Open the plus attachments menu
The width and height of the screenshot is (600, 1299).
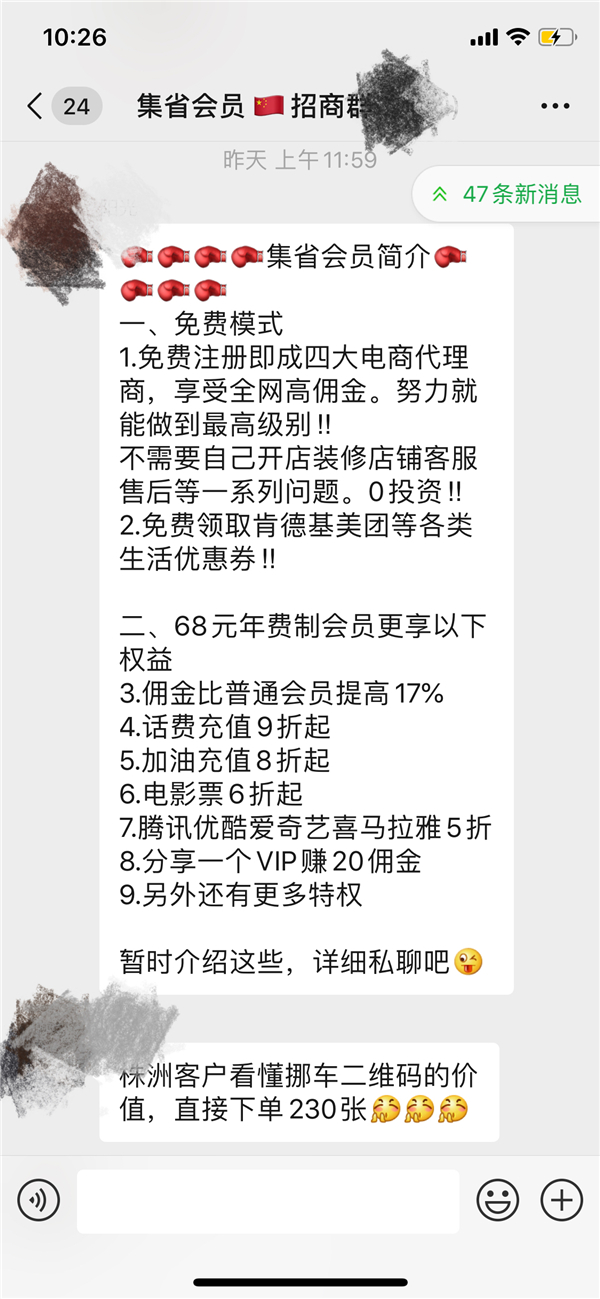point(561,1199)
